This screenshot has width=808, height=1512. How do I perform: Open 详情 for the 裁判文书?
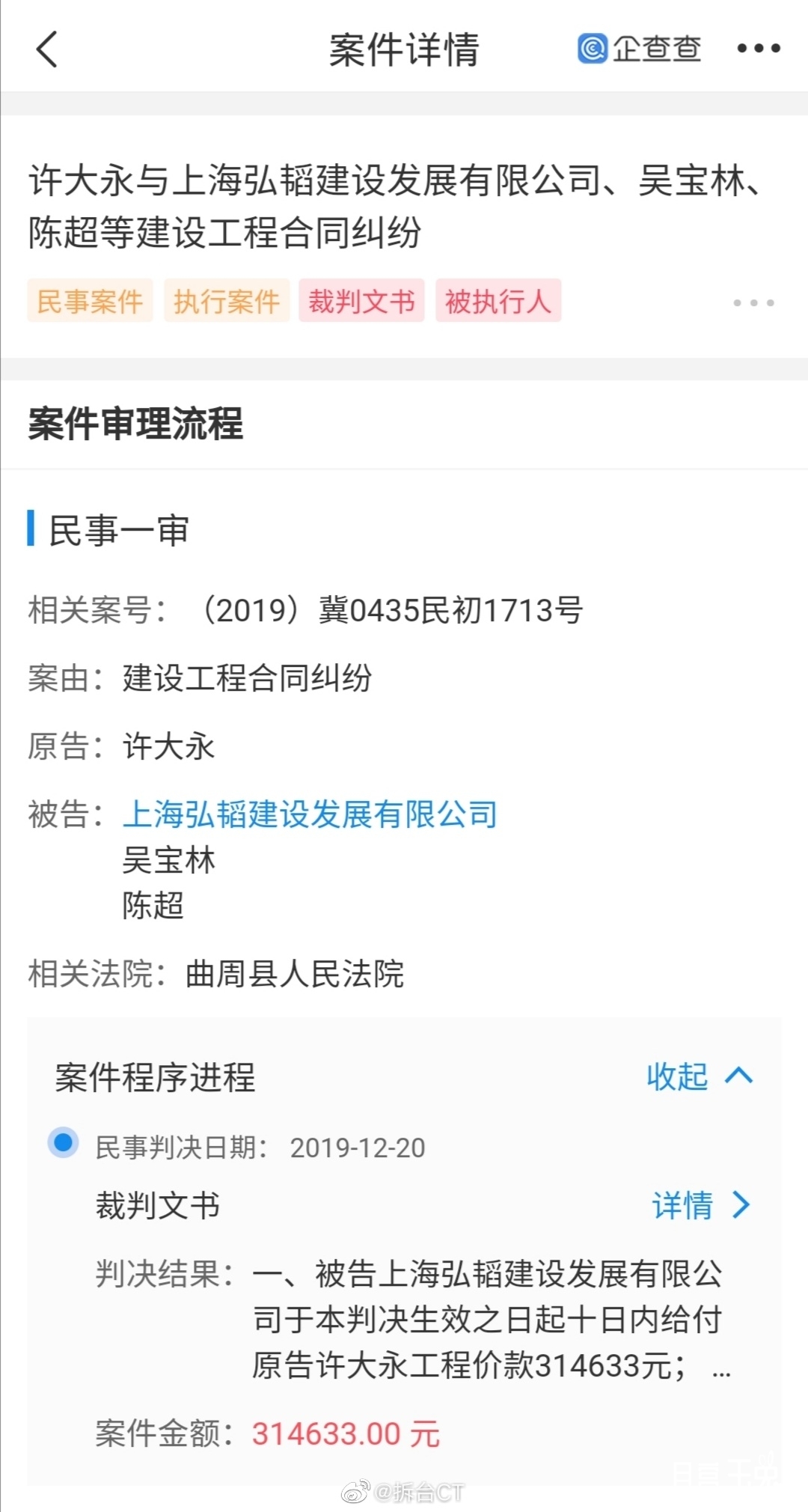(701, 1205)
